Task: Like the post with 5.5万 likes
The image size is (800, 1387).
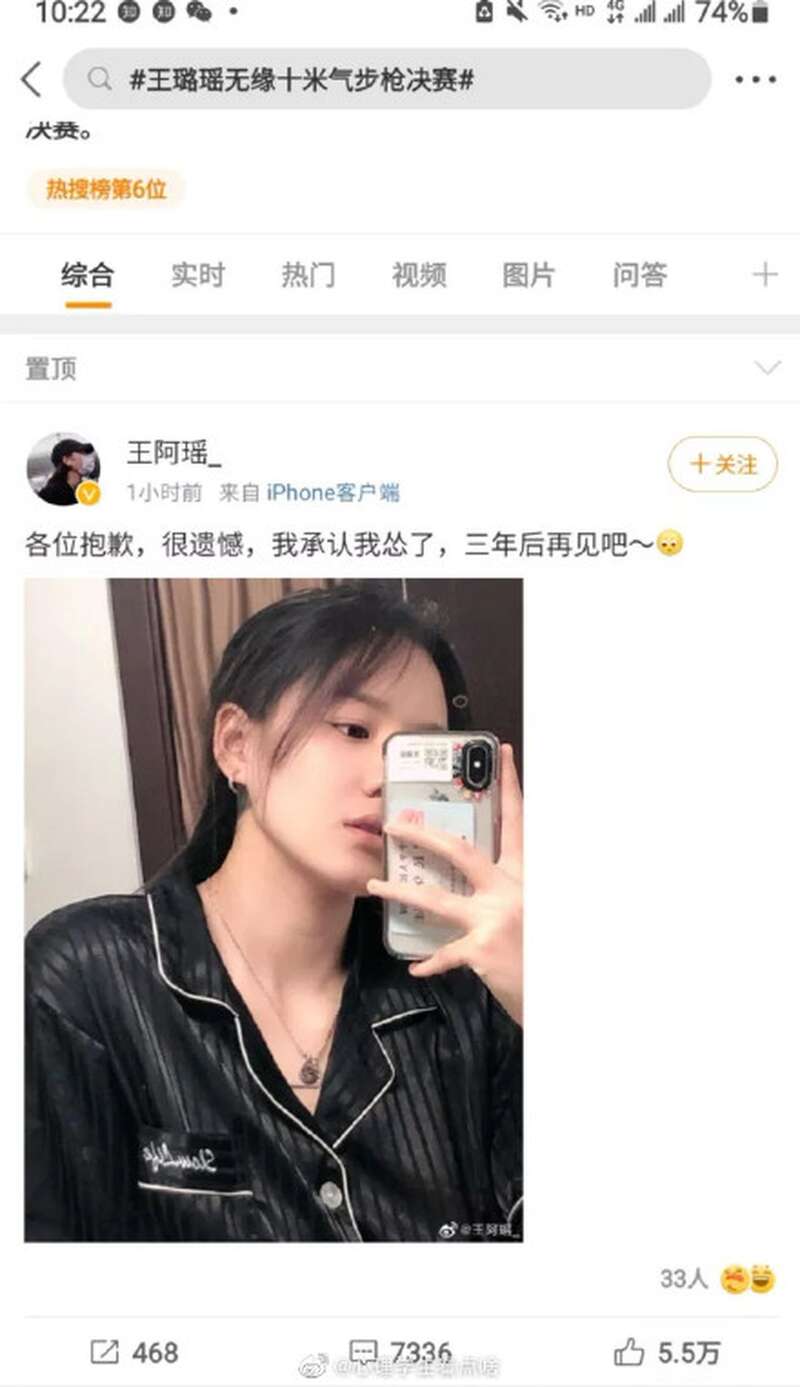Action: coord(667,1353)
